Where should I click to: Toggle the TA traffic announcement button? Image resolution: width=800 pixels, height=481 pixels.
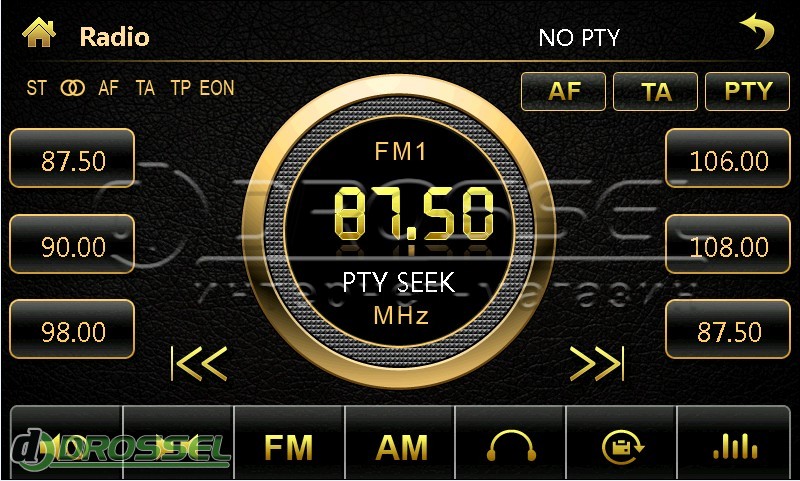[x=656, y=91]
